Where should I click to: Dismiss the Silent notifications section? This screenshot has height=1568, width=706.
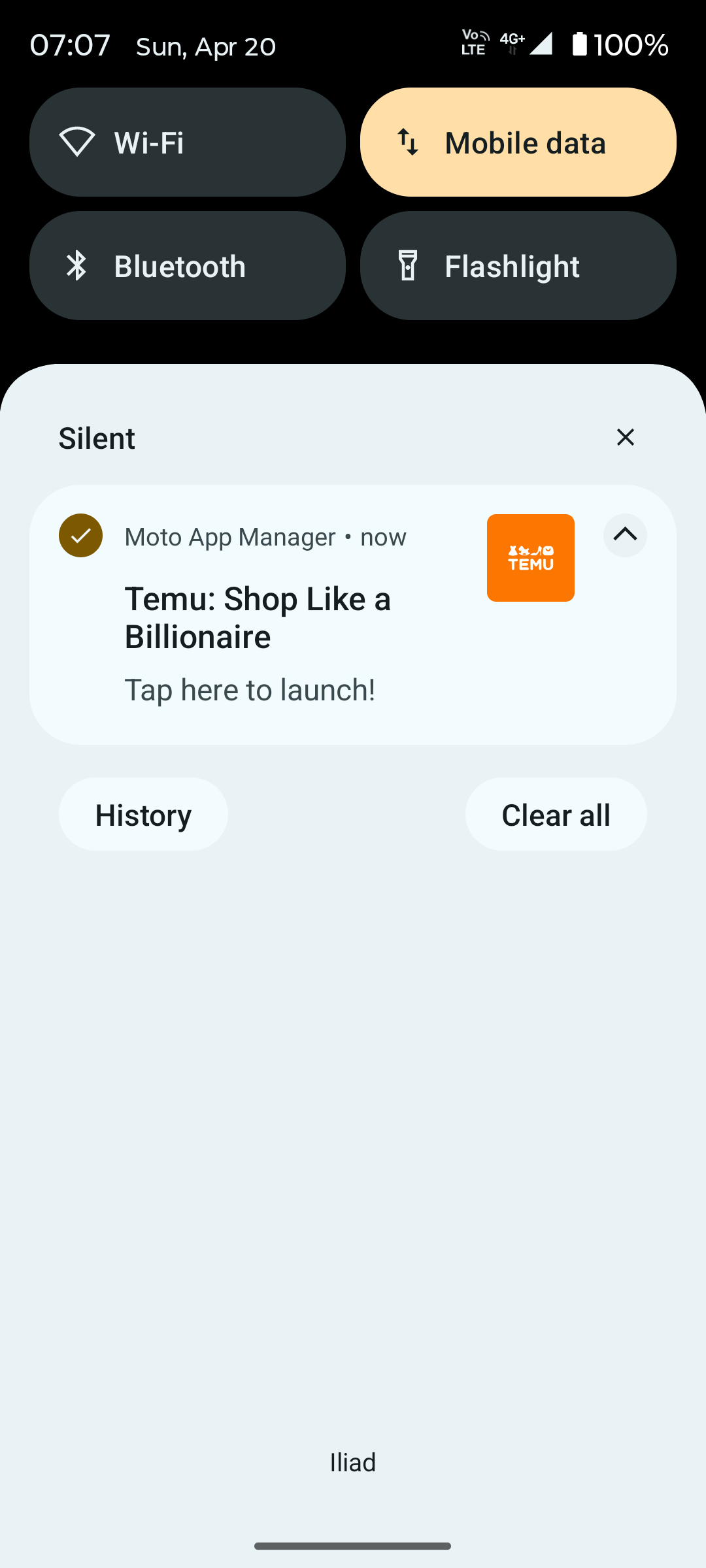tap(626, 437)
